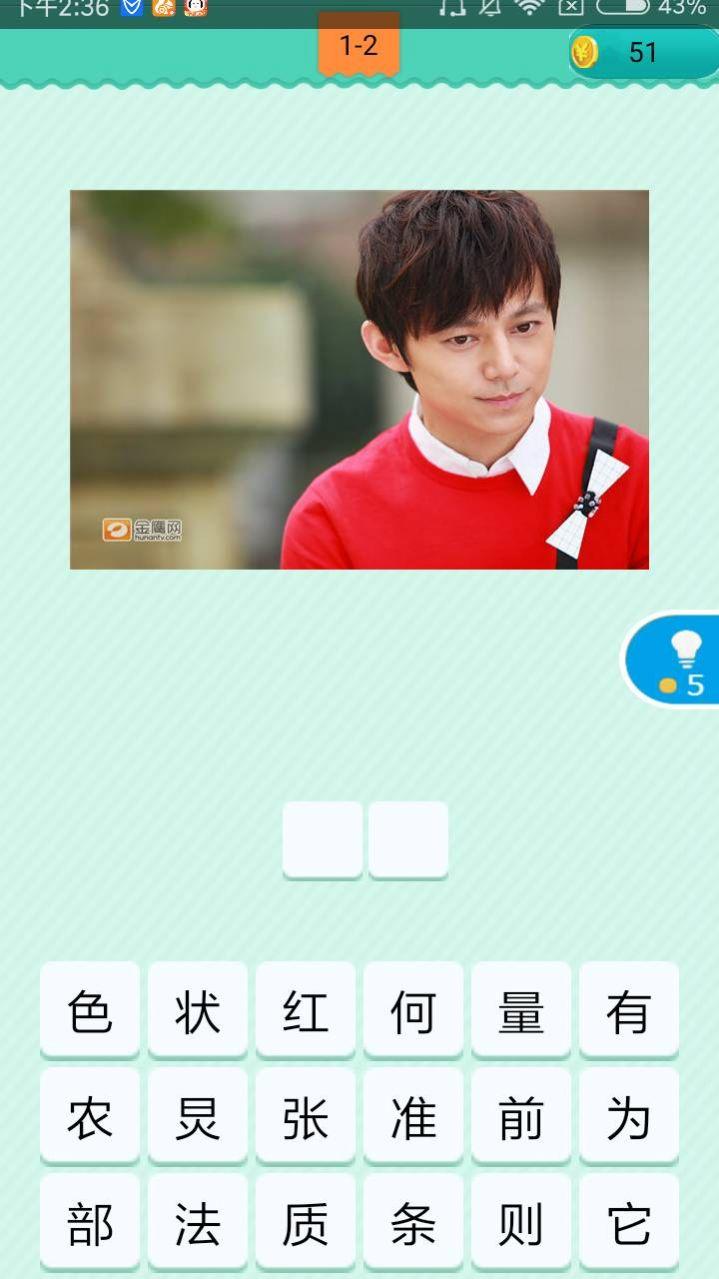Tap the character tile 何
Image resolution: width=719 pixels, height=1279 pixels.
pyautogui.click(x=413, y=1010)
